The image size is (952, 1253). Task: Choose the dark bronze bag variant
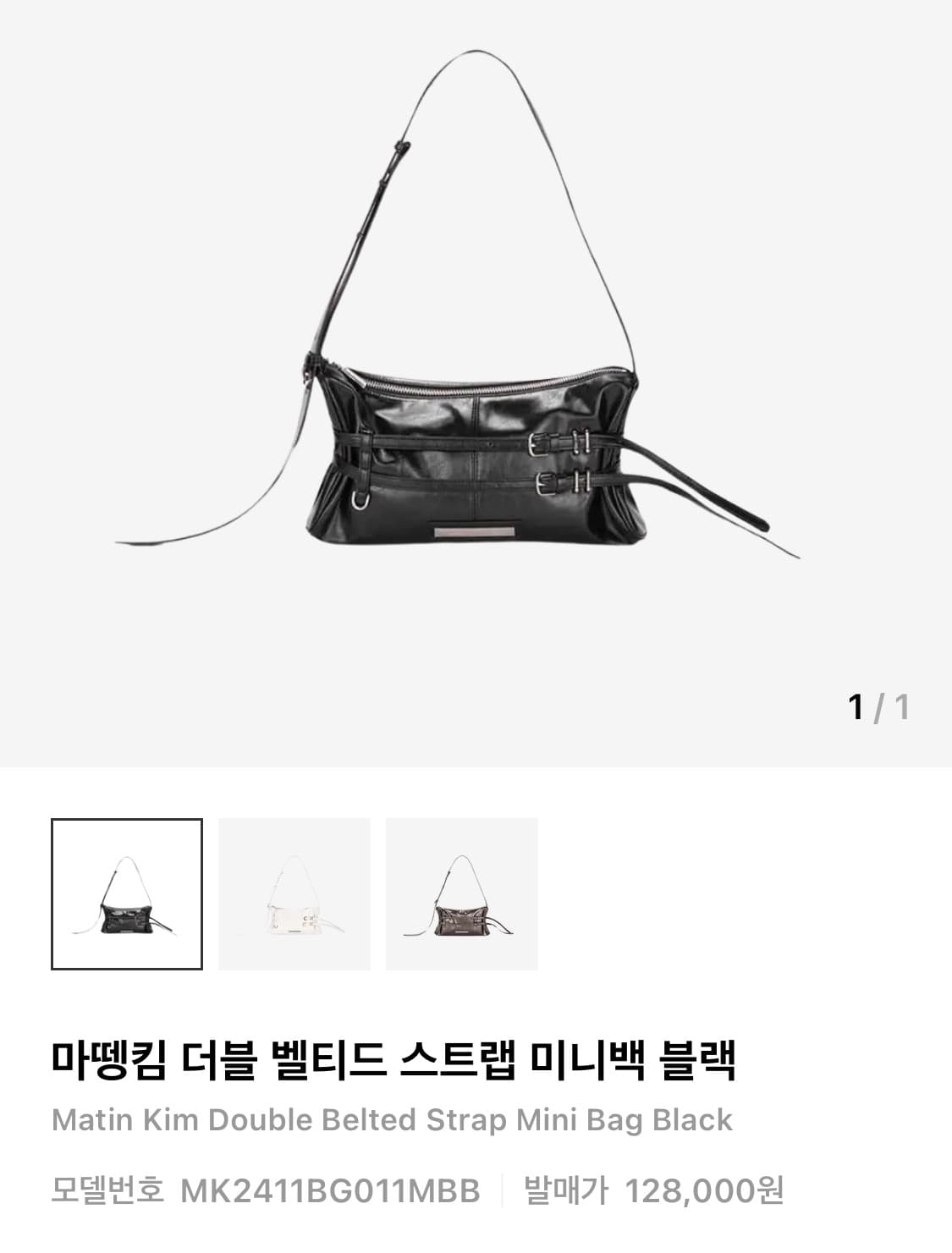pos(461,893)
